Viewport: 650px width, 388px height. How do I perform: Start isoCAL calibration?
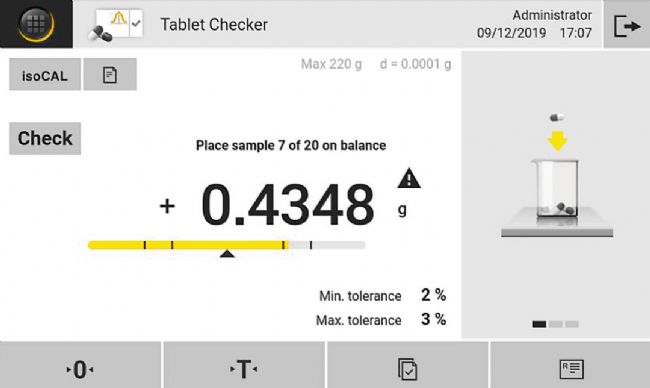45,75
